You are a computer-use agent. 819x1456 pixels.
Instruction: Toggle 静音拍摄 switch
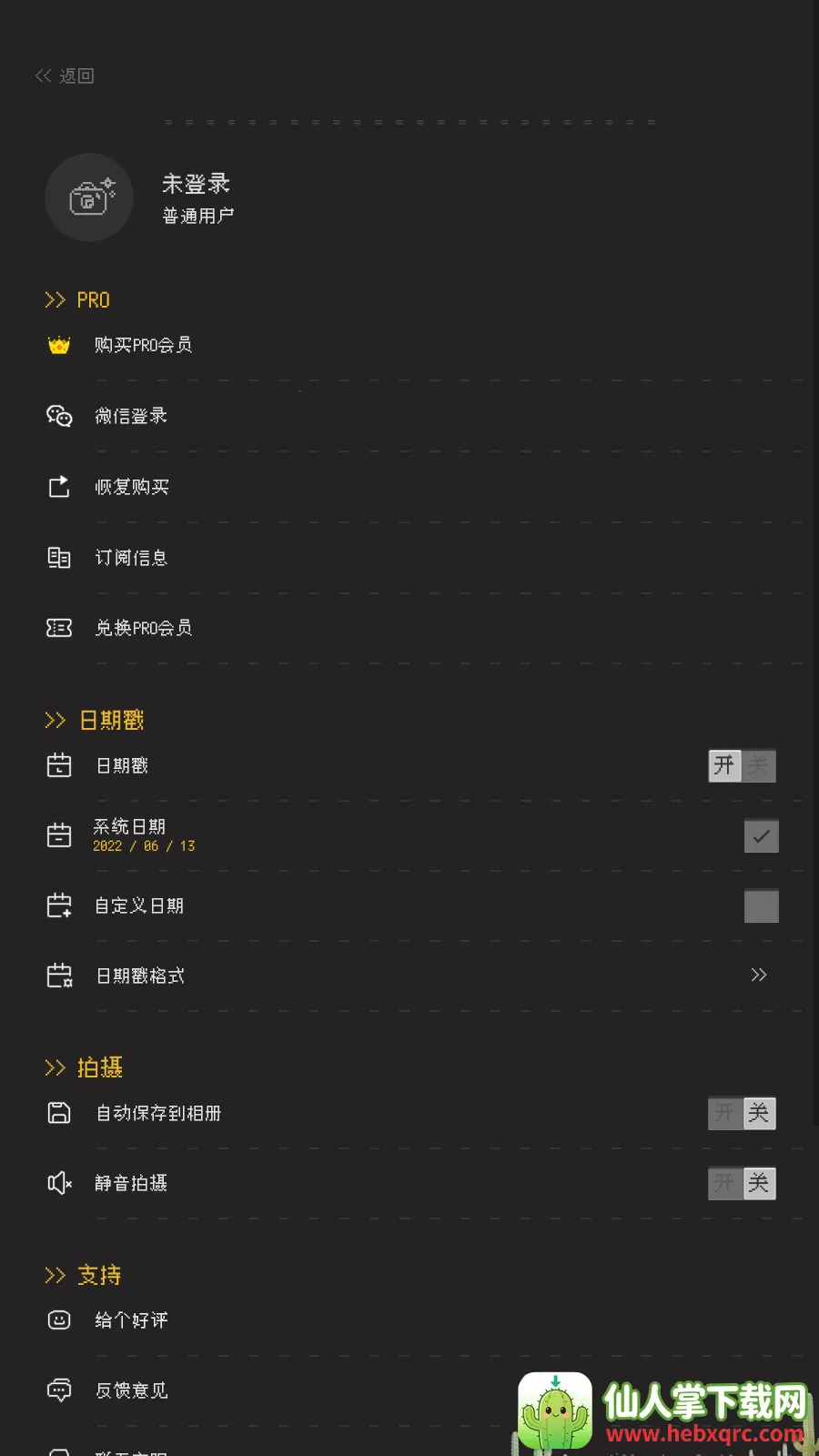coord(742,1183)
